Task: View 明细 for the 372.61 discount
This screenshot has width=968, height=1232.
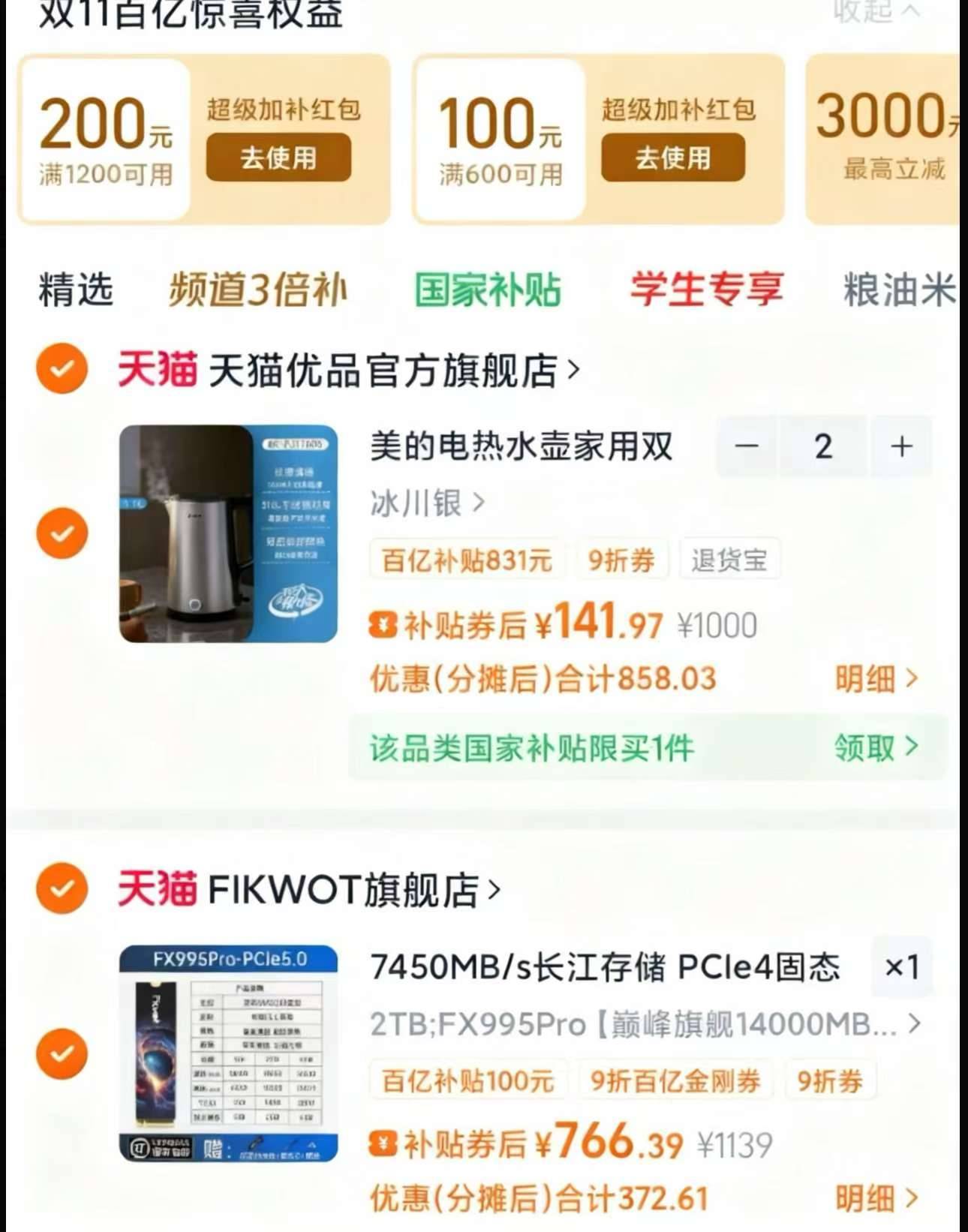Action: 876,1199
